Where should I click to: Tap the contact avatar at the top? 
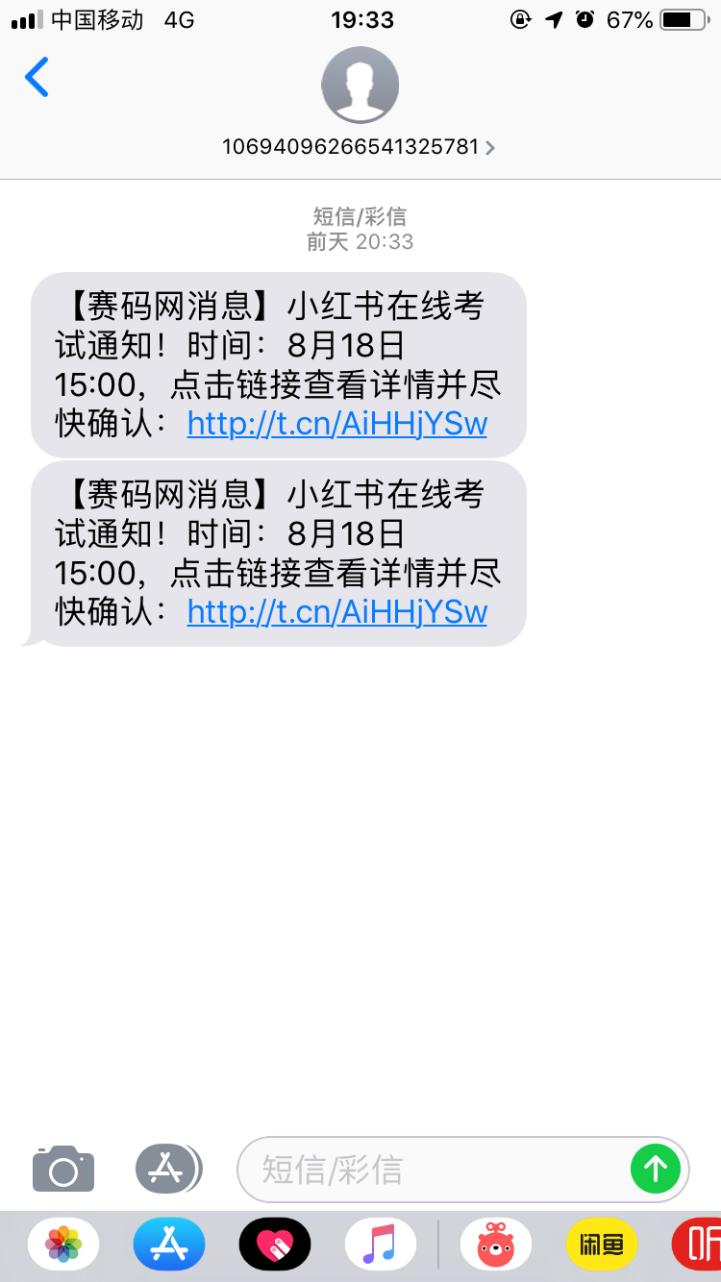click(360, 85)
